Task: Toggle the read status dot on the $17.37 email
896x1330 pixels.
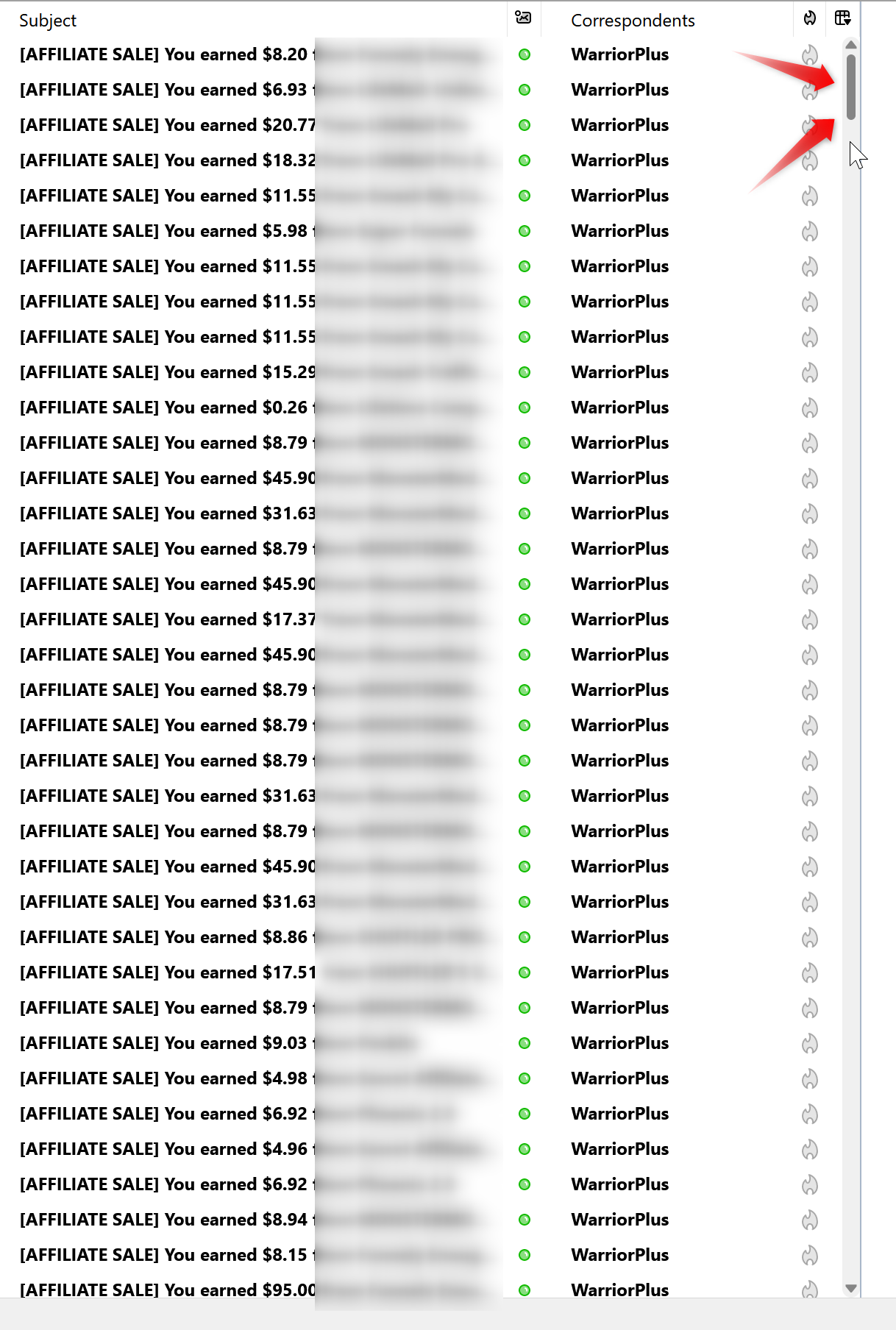Action: [525, 619]
